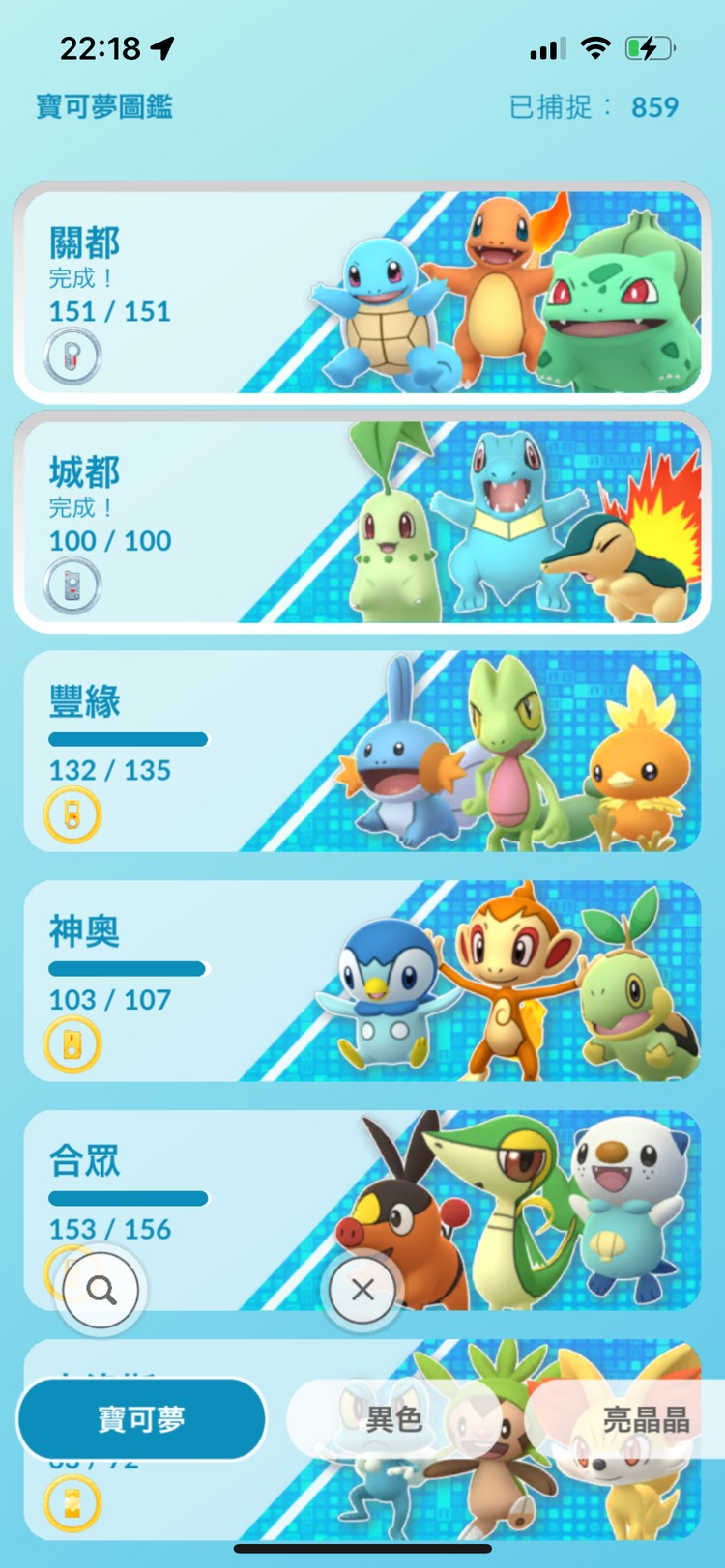725x1568 pixels.
Task: Switch to the 亮晶晶 tab
Action: pos(645,1418)
